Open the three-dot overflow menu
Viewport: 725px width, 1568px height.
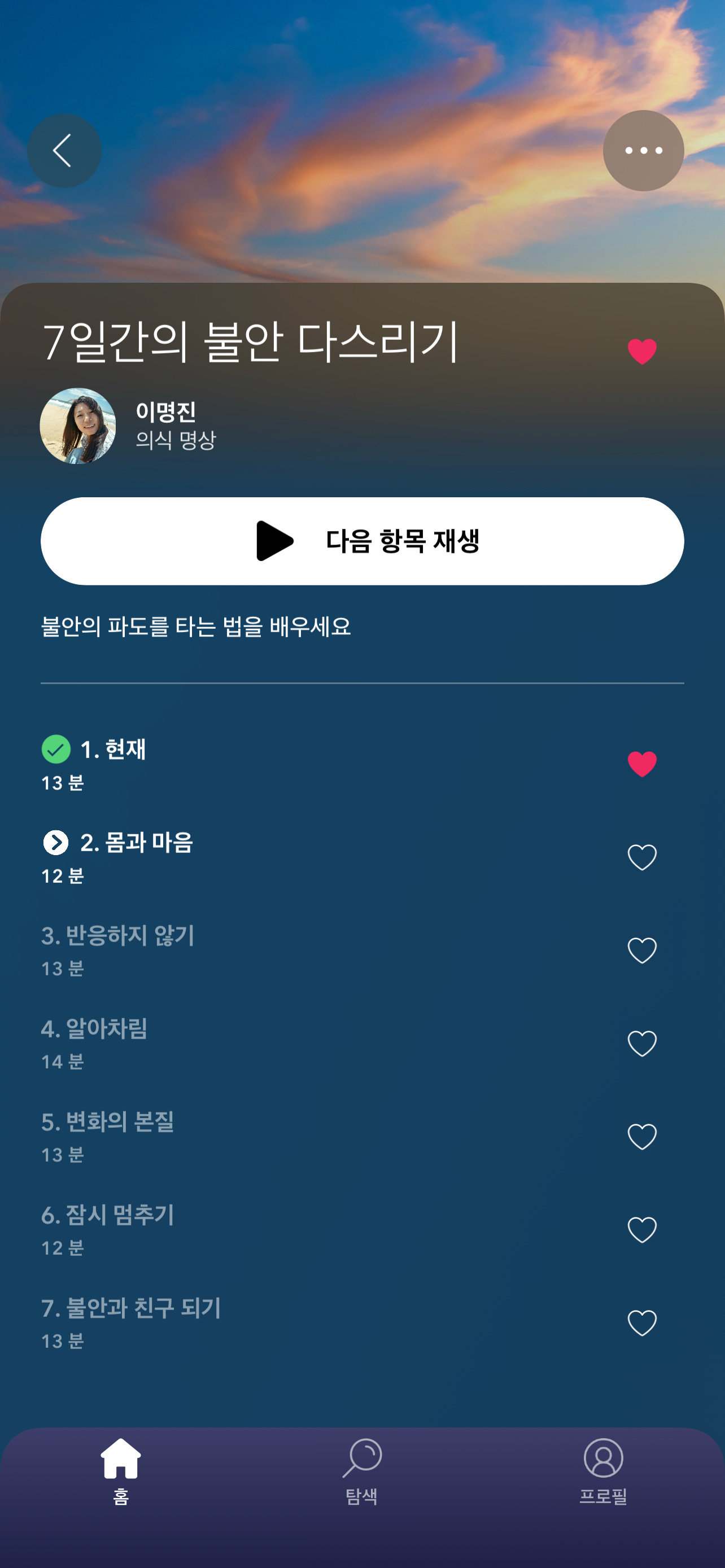point(643,151)
